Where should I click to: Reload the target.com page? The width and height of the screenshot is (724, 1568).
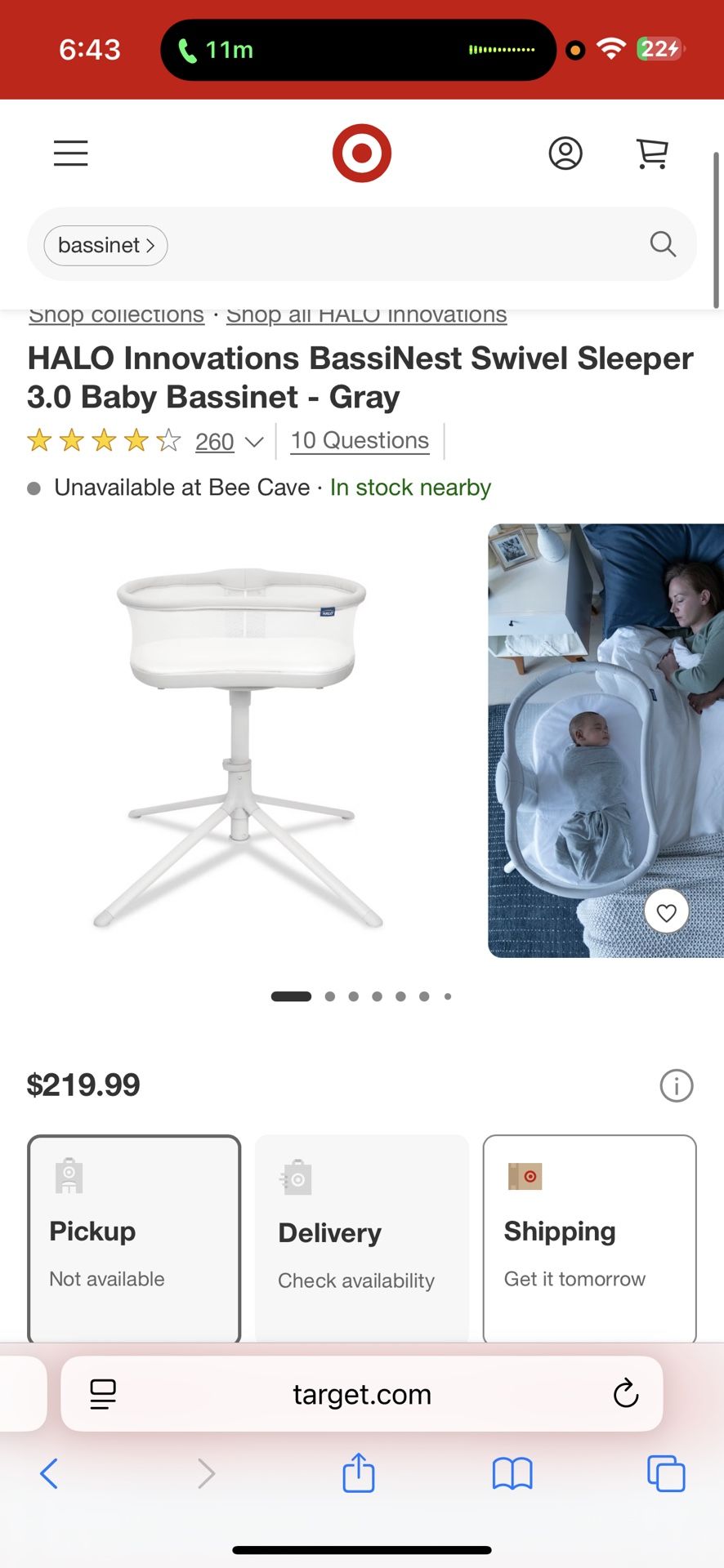coord(625,1394)
